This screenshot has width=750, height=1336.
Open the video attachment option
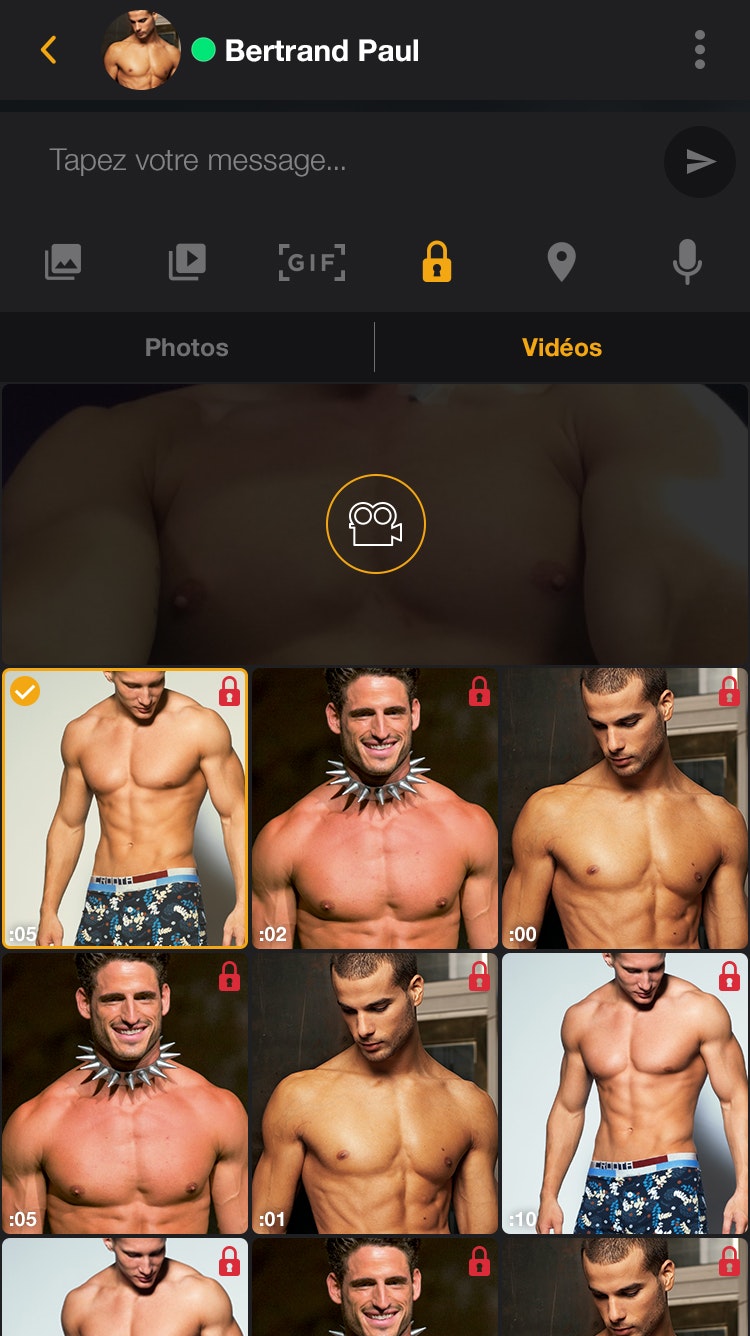click(186, 262)
